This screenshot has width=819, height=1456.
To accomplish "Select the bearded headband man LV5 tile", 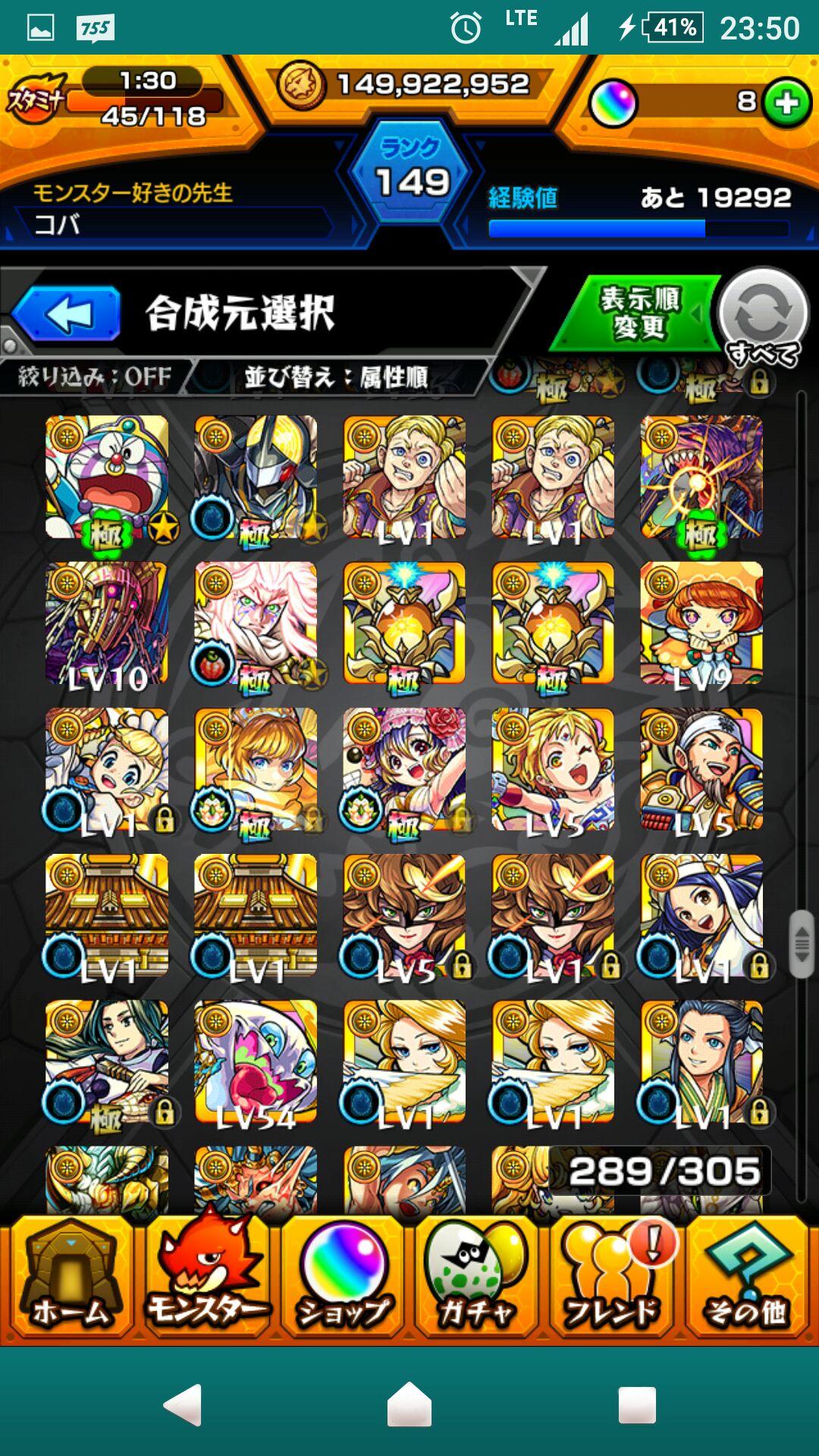I will [701, 770].
